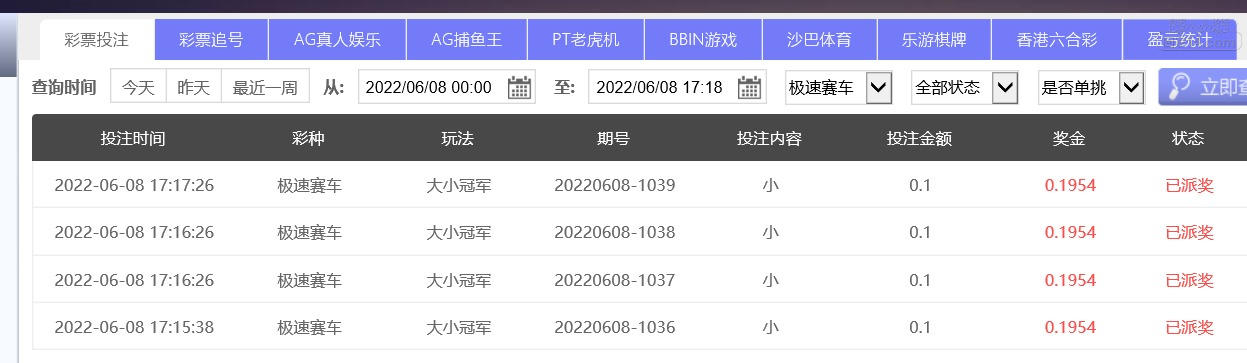Viewport: 1247px width, 363px height.
Task: Expand the 是否单挑 dropdown
Action: [x=1091, y=87]
